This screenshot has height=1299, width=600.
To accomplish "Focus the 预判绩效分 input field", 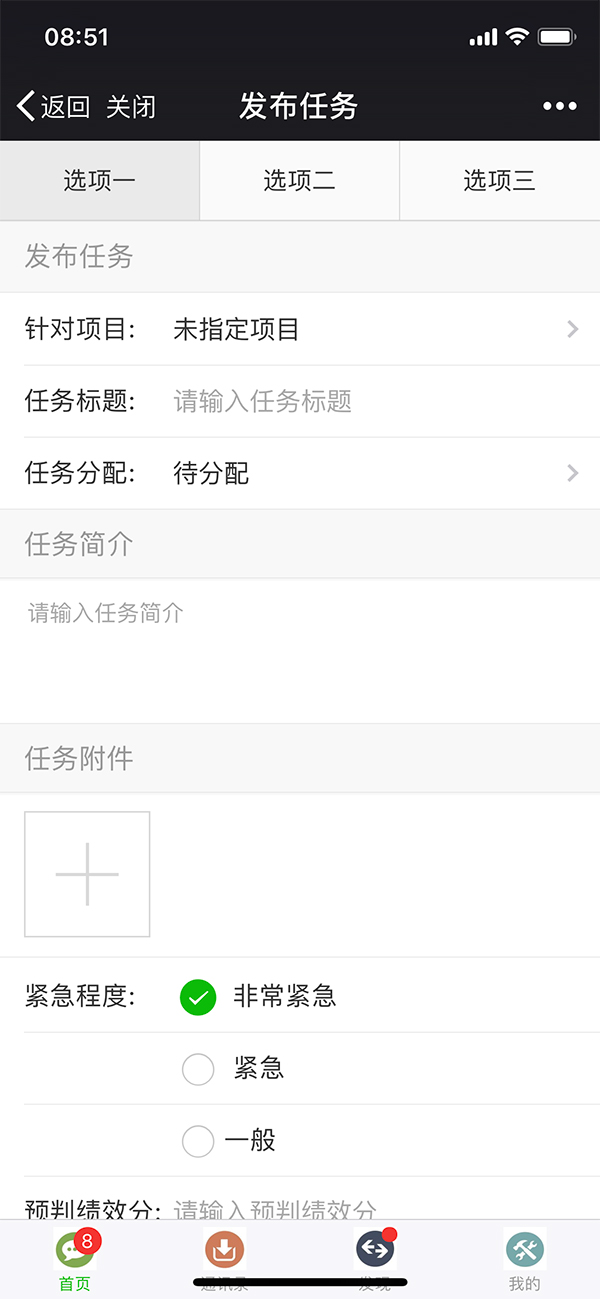I will (x=380, y=1209).
